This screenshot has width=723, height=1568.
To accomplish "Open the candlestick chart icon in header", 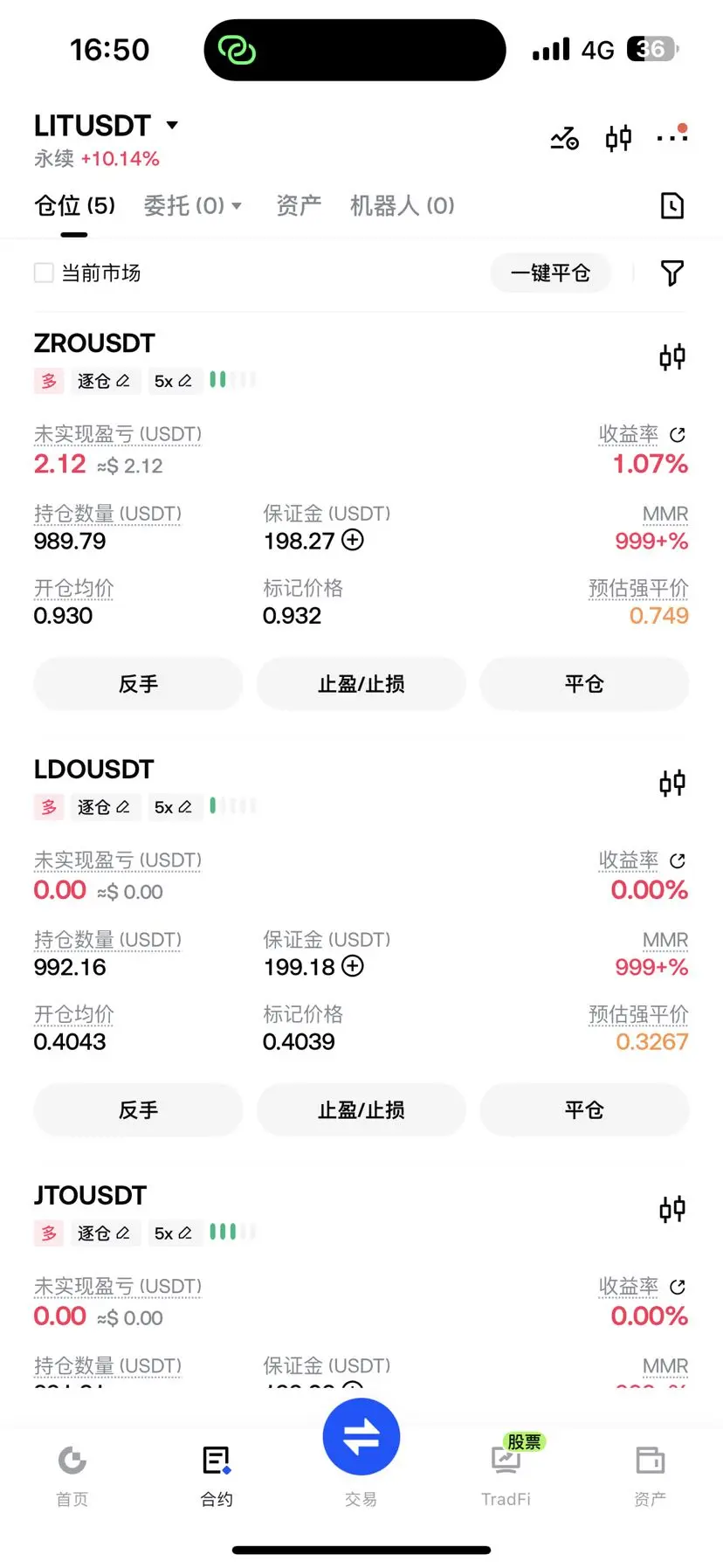I will tap(618, 138).
